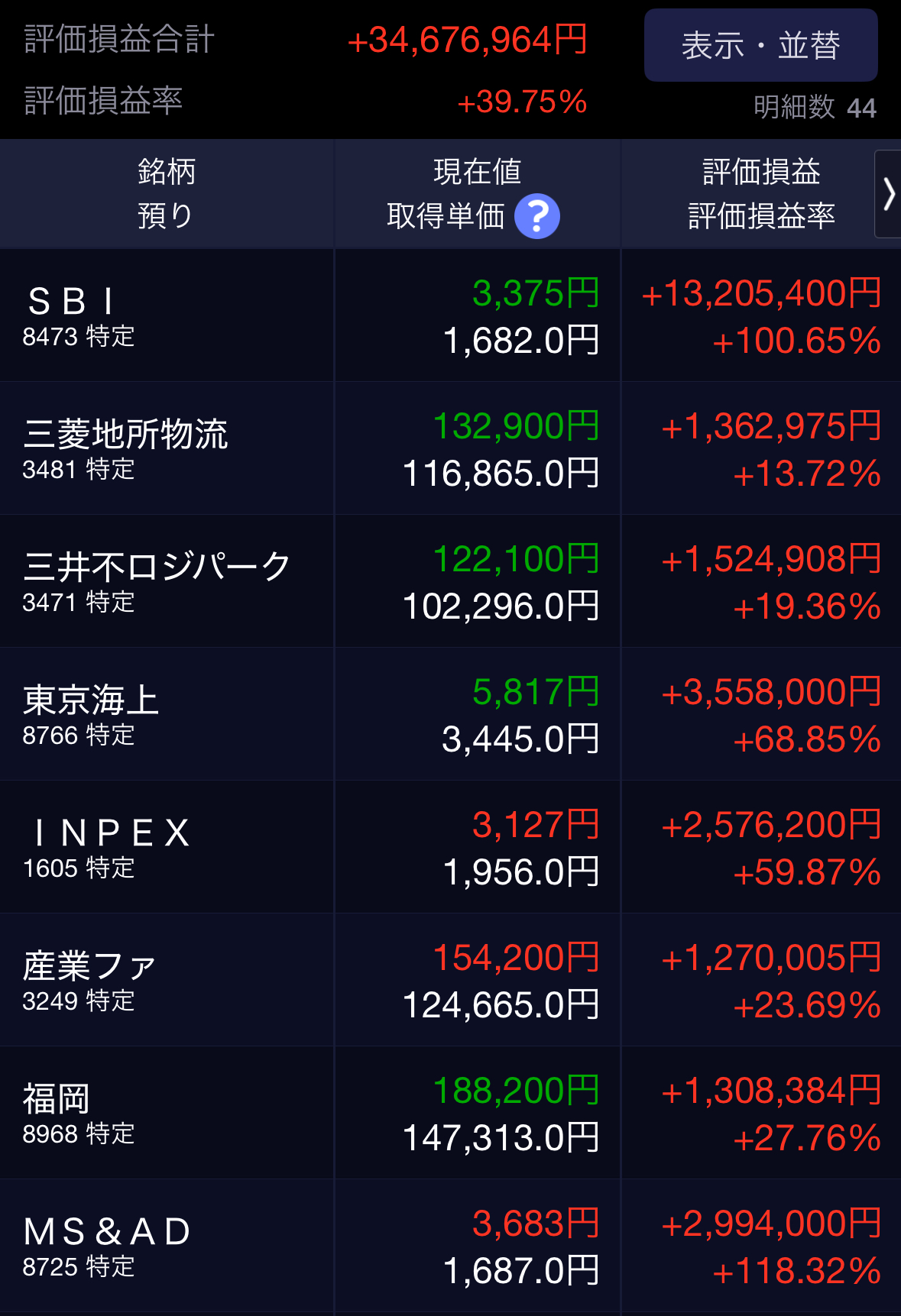Select the 産業ファ 3249 row
Viewport: 901px width, 1316px height.
point(450,980)
